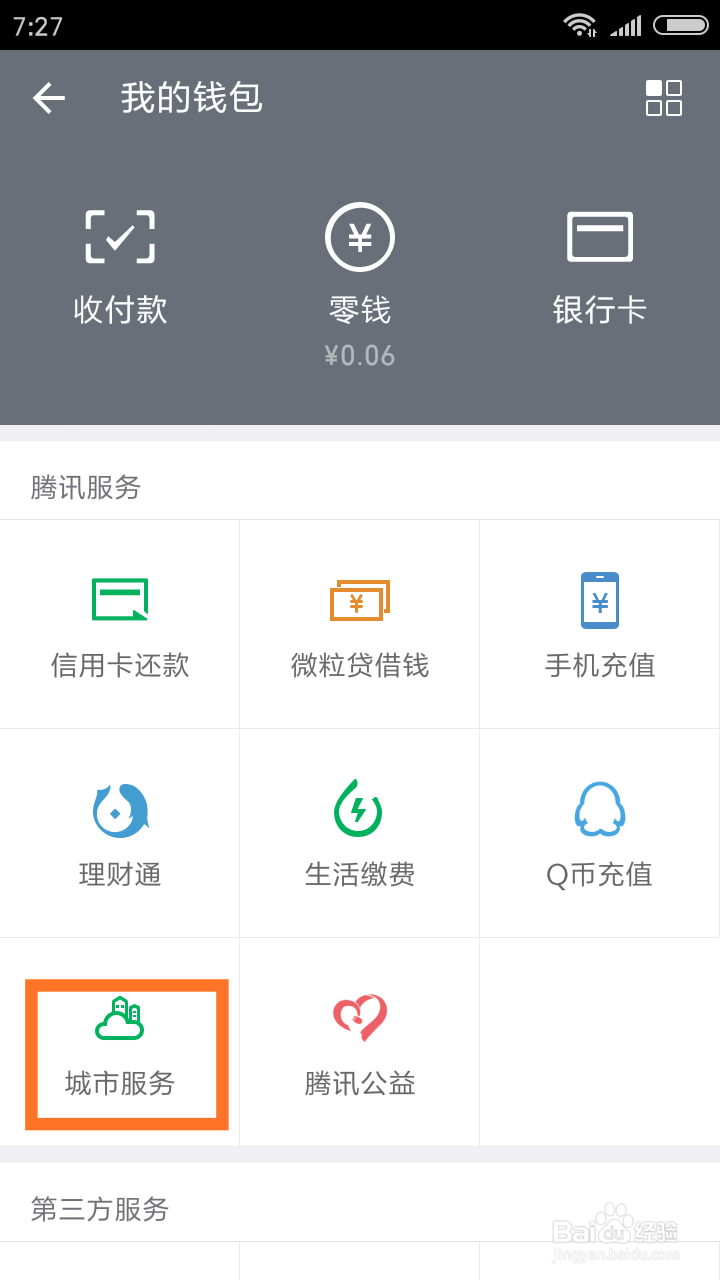
Task: Open 手机充值 mobile top-up
Action: click(x=600, y=623)
